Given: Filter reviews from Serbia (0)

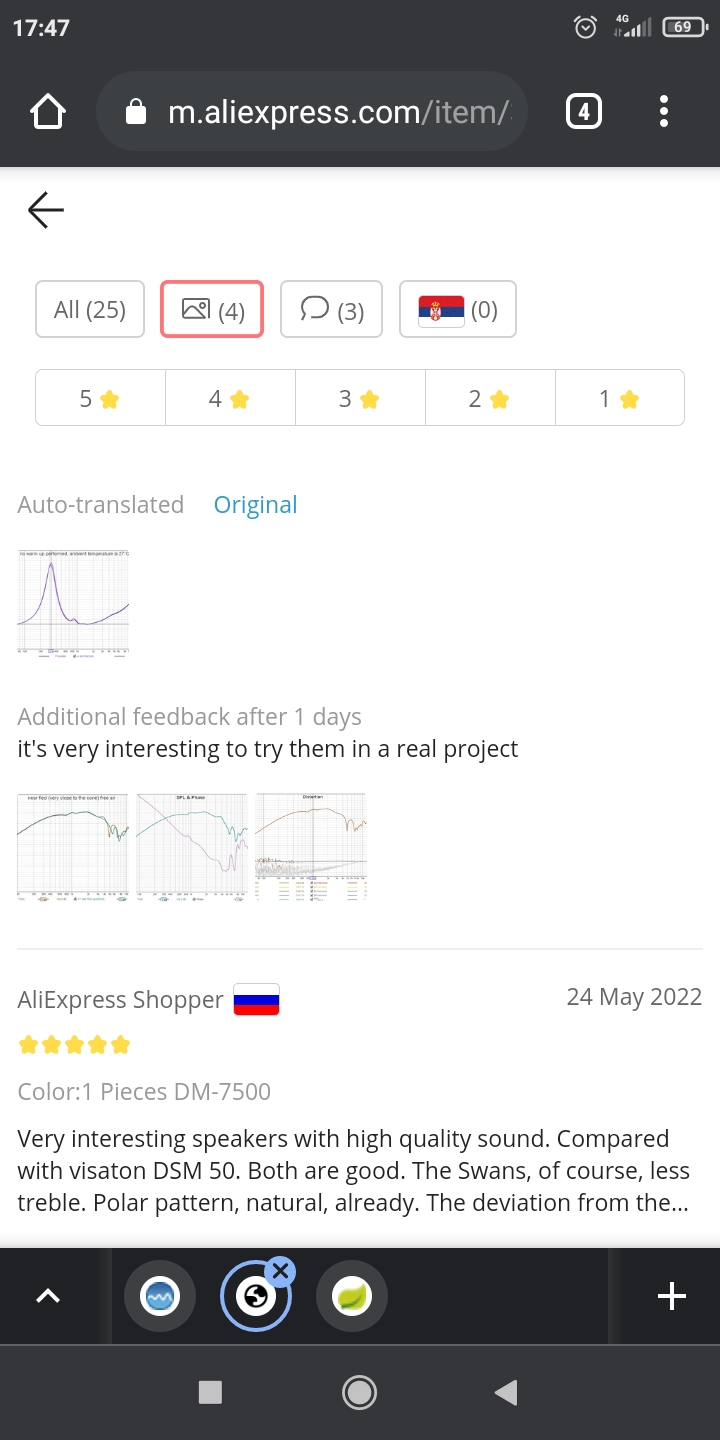Looking at the screenshot, I should click(458, 309).
